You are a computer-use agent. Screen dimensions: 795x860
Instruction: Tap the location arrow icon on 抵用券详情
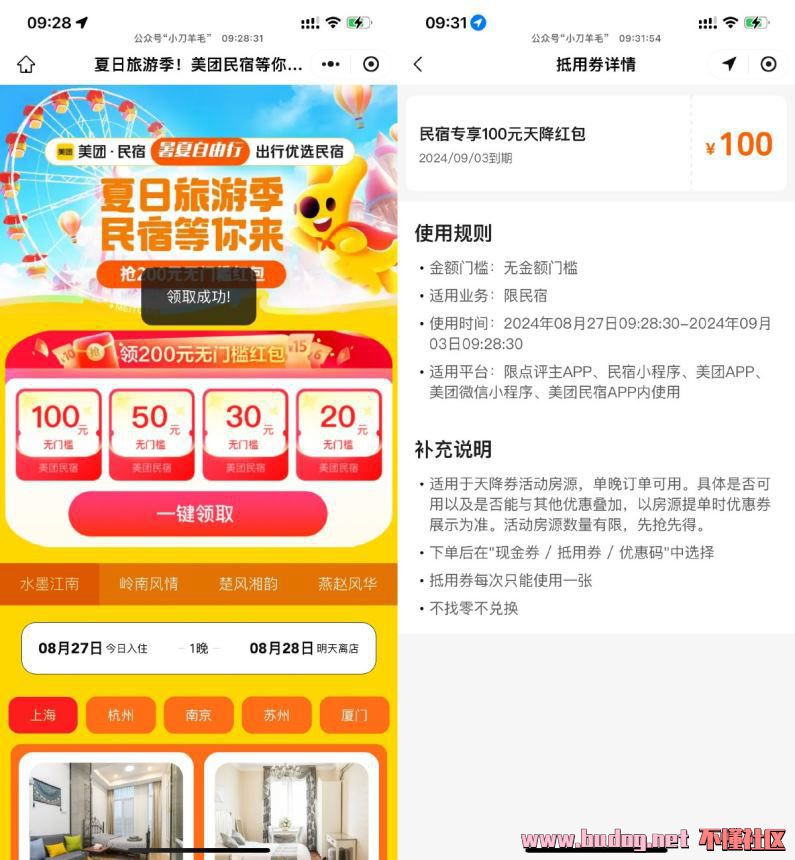729,64
